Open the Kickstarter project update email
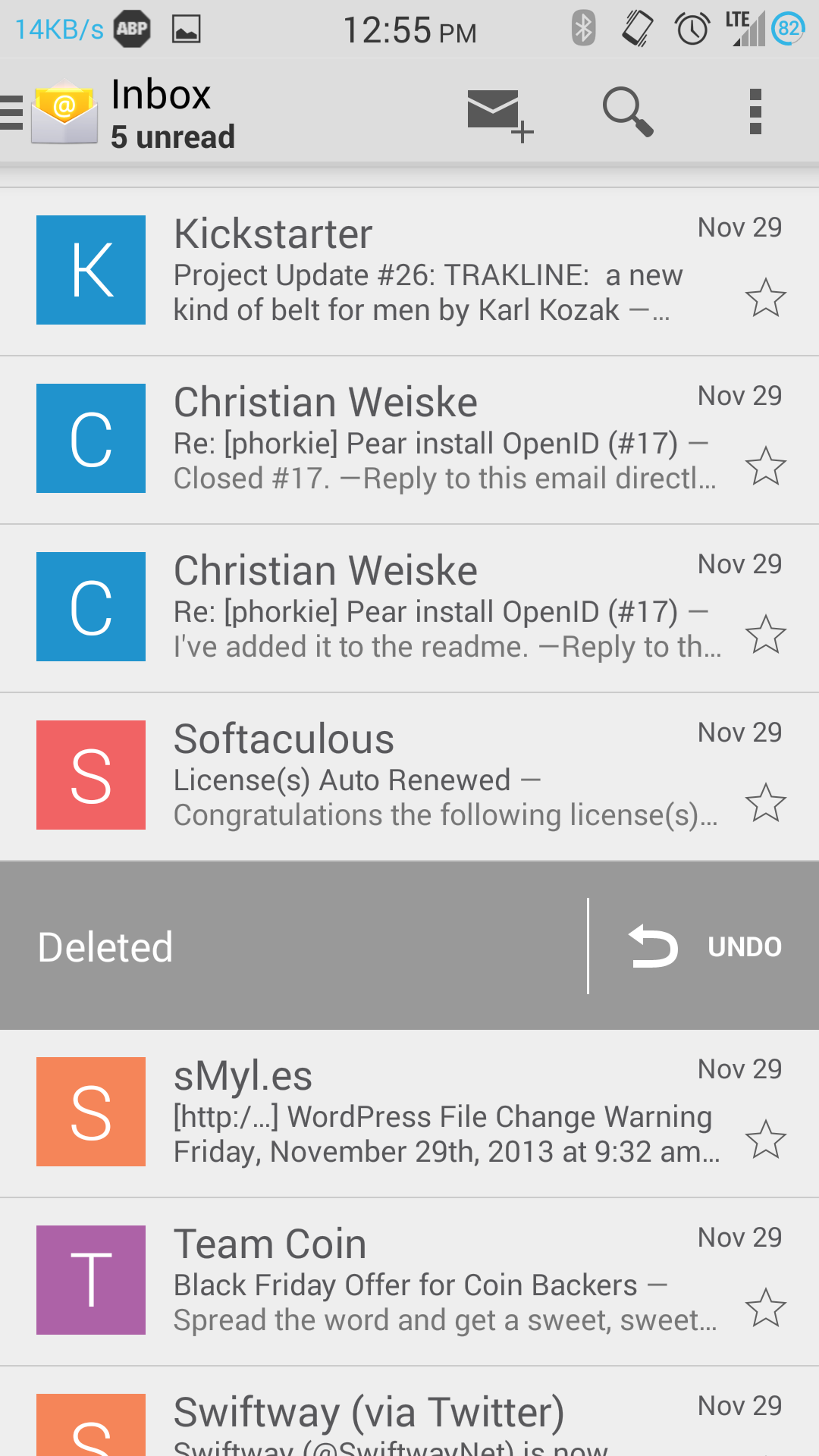The width and height of the screenshot is (819, 1456). tap(409, 271)
